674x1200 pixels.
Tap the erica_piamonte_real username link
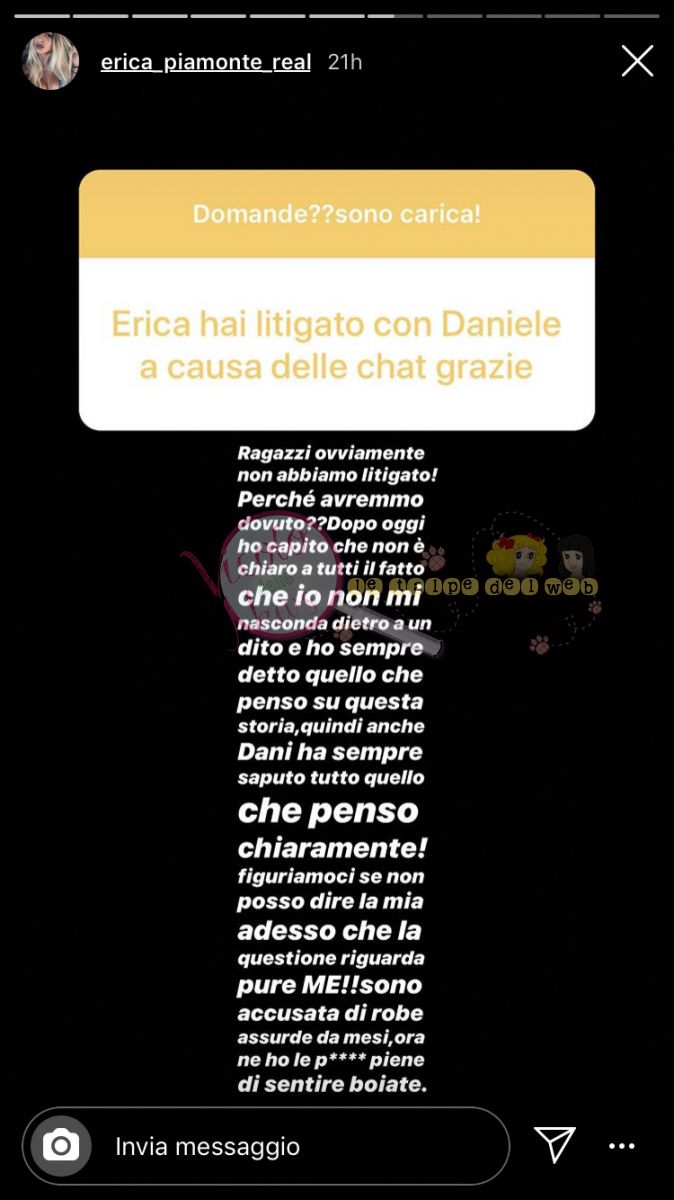pyautogui.click(x=206, y=62)
